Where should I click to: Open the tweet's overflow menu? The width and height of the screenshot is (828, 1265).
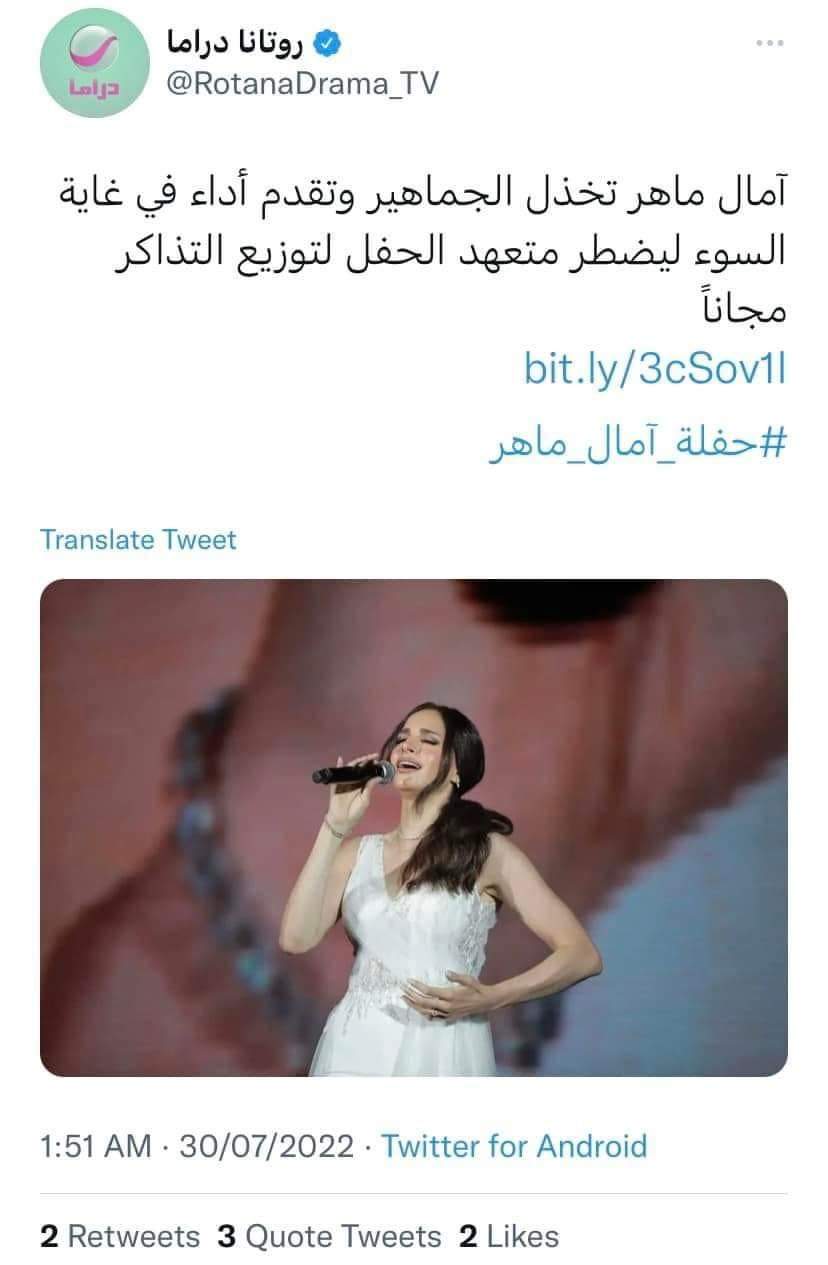[x=770, y=43]
